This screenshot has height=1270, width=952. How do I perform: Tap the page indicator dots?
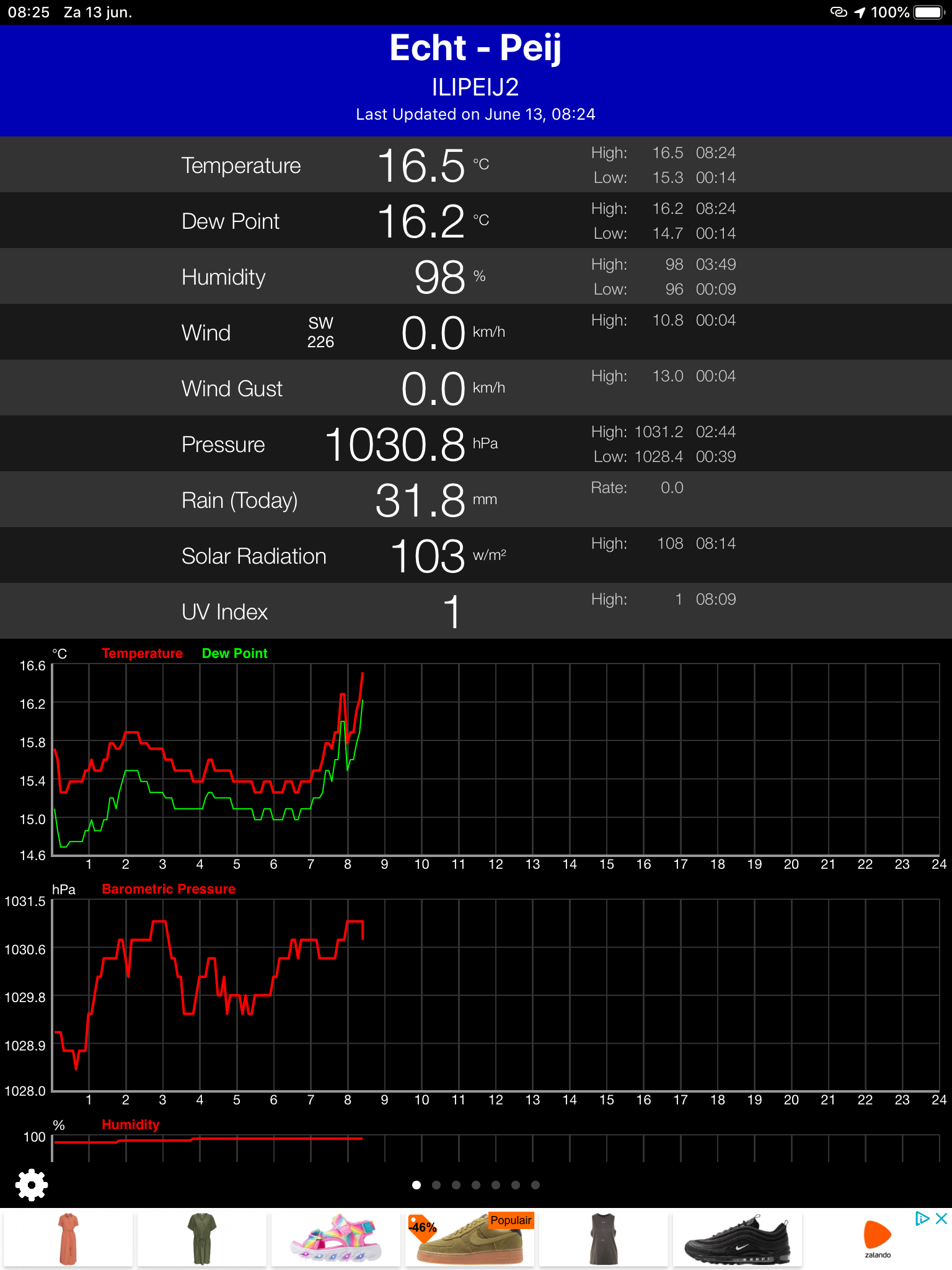coord(476,1185)
